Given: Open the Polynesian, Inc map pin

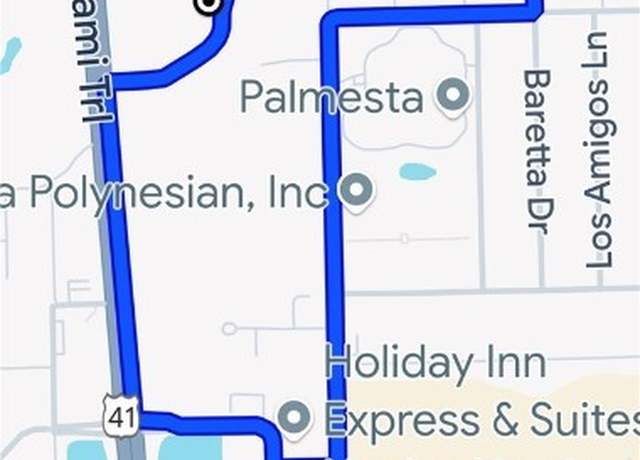Looking at the screenshot, I should click(357, 189).
